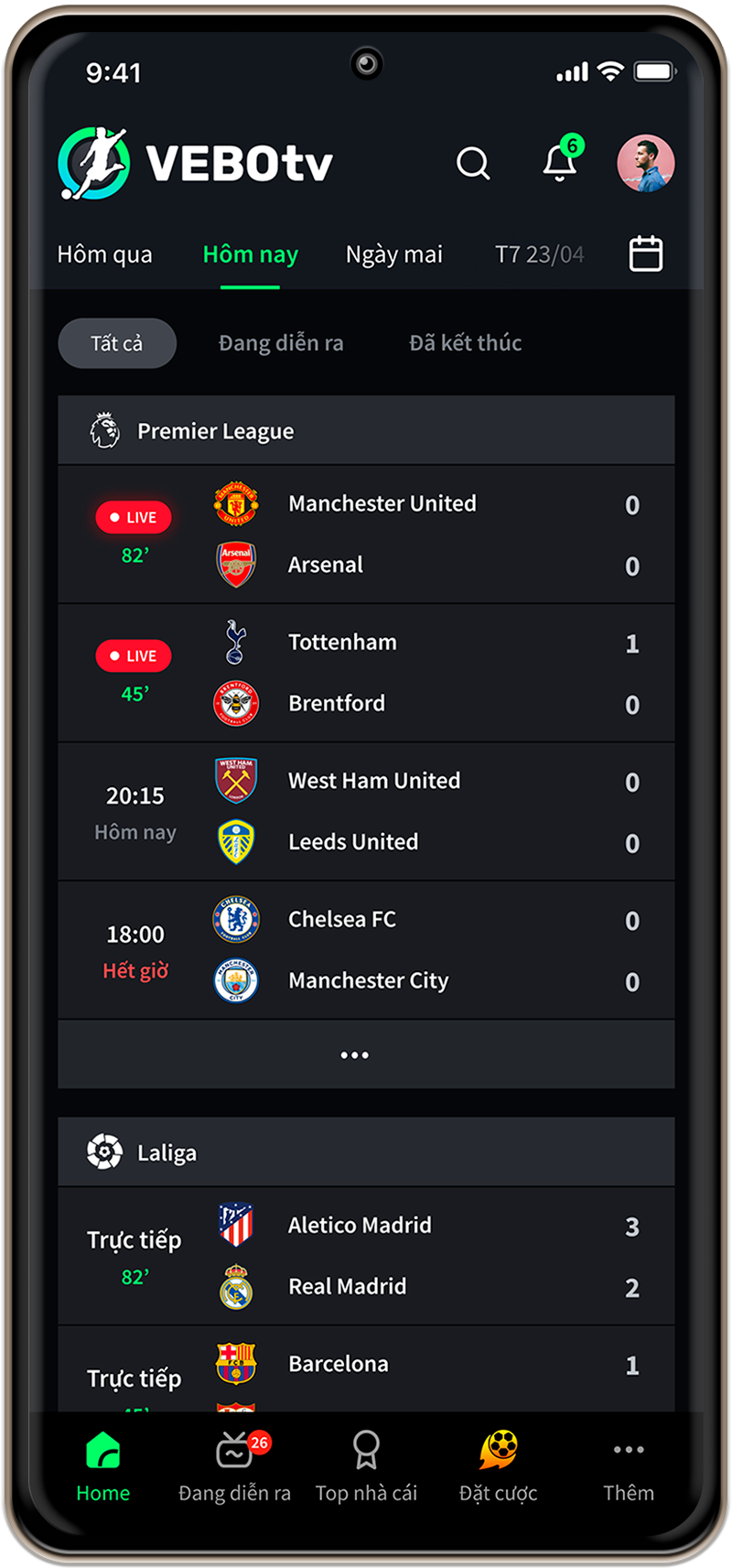Filter by Đã kết thúc chip

(465, 343)
